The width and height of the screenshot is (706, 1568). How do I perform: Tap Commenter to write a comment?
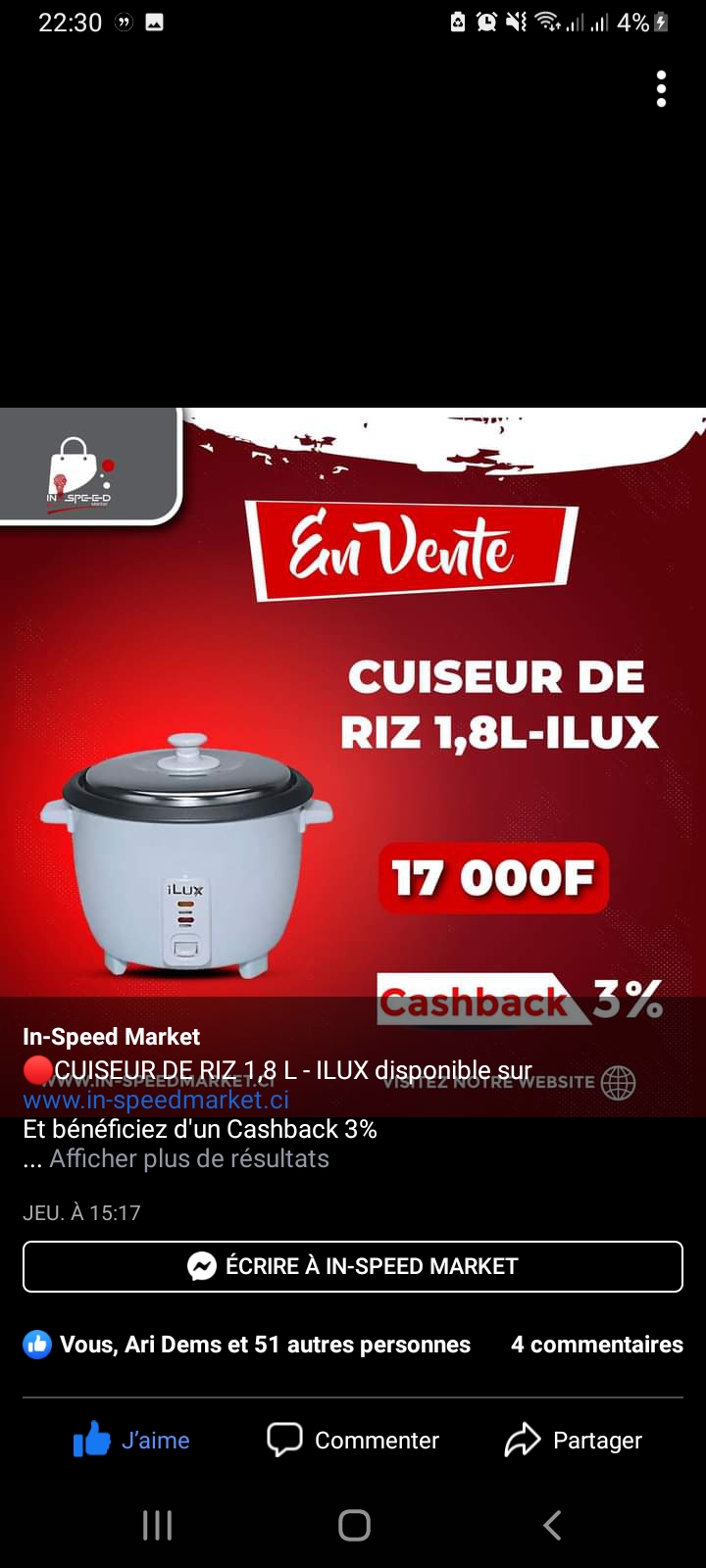[x=353, y=1440]
